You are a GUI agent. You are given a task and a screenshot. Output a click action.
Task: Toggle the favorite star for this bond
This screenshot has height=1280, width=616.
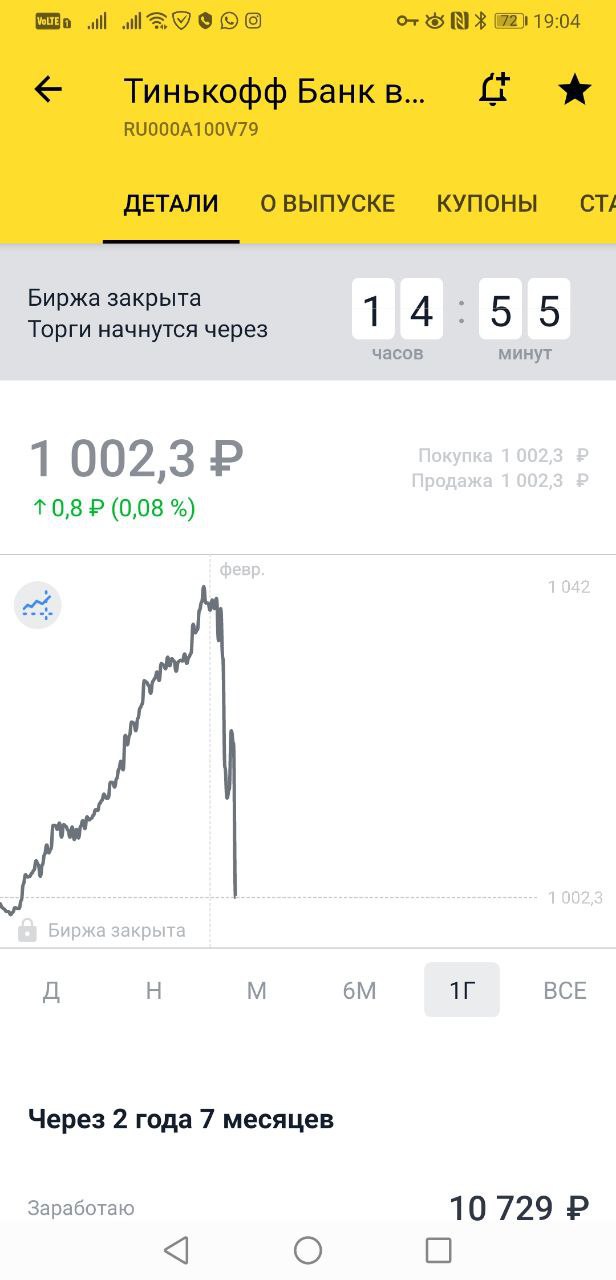pyautogui.click(x=574, y=90)
